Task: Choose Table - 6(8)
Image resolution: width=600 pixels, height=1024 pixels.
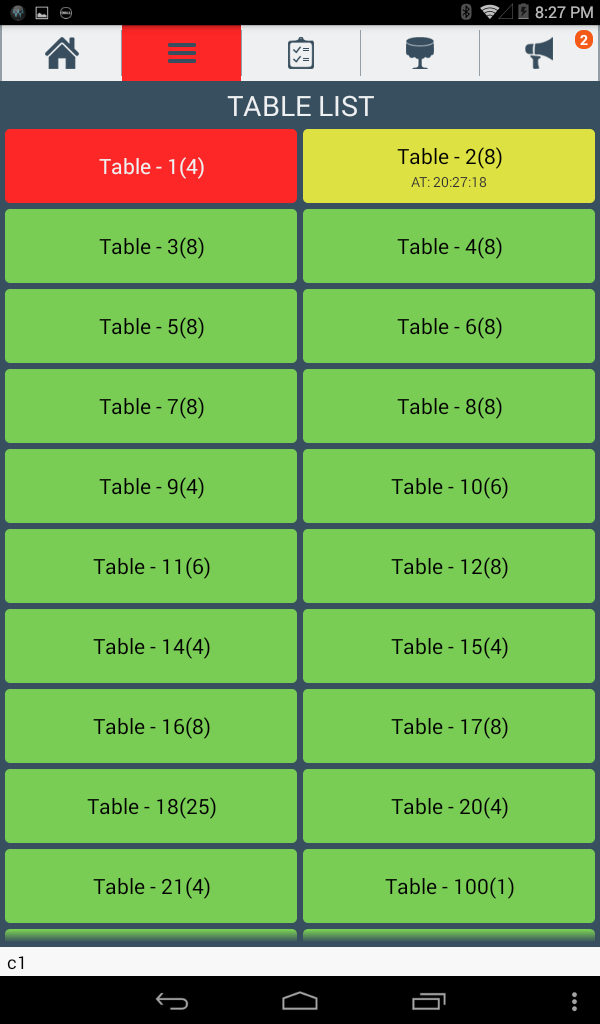Action: point(449,326)
